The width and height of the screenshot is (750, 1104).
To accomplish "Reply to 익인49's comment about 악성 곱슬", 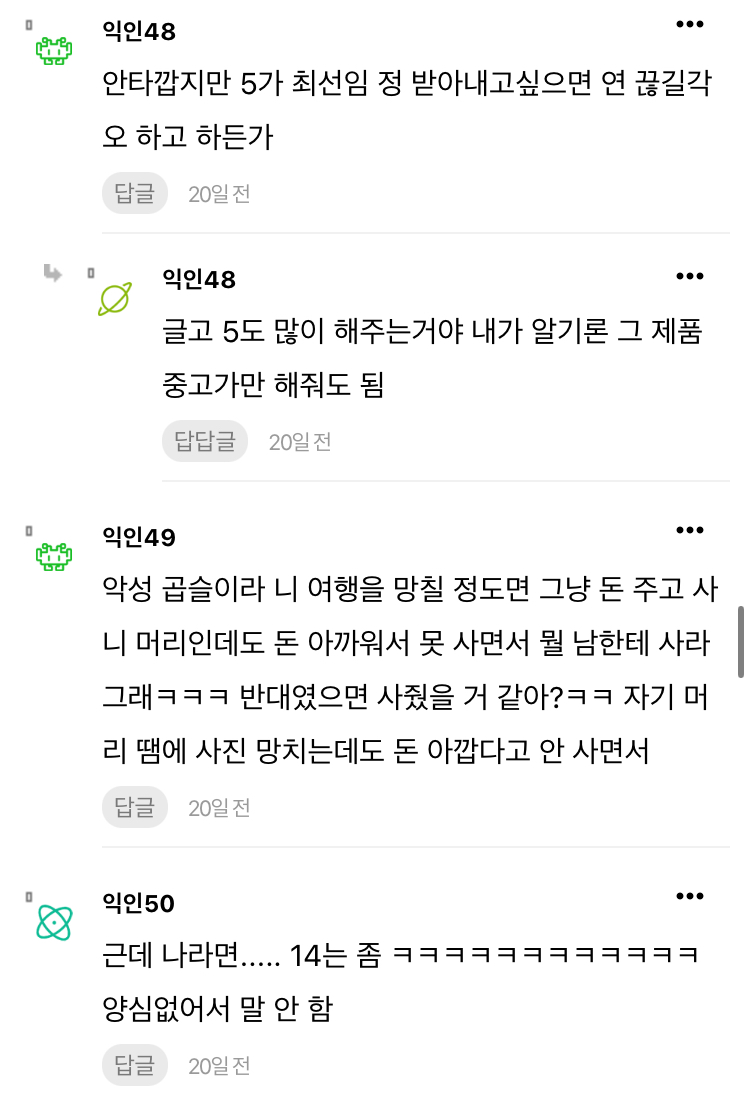I will click(135, 807).
